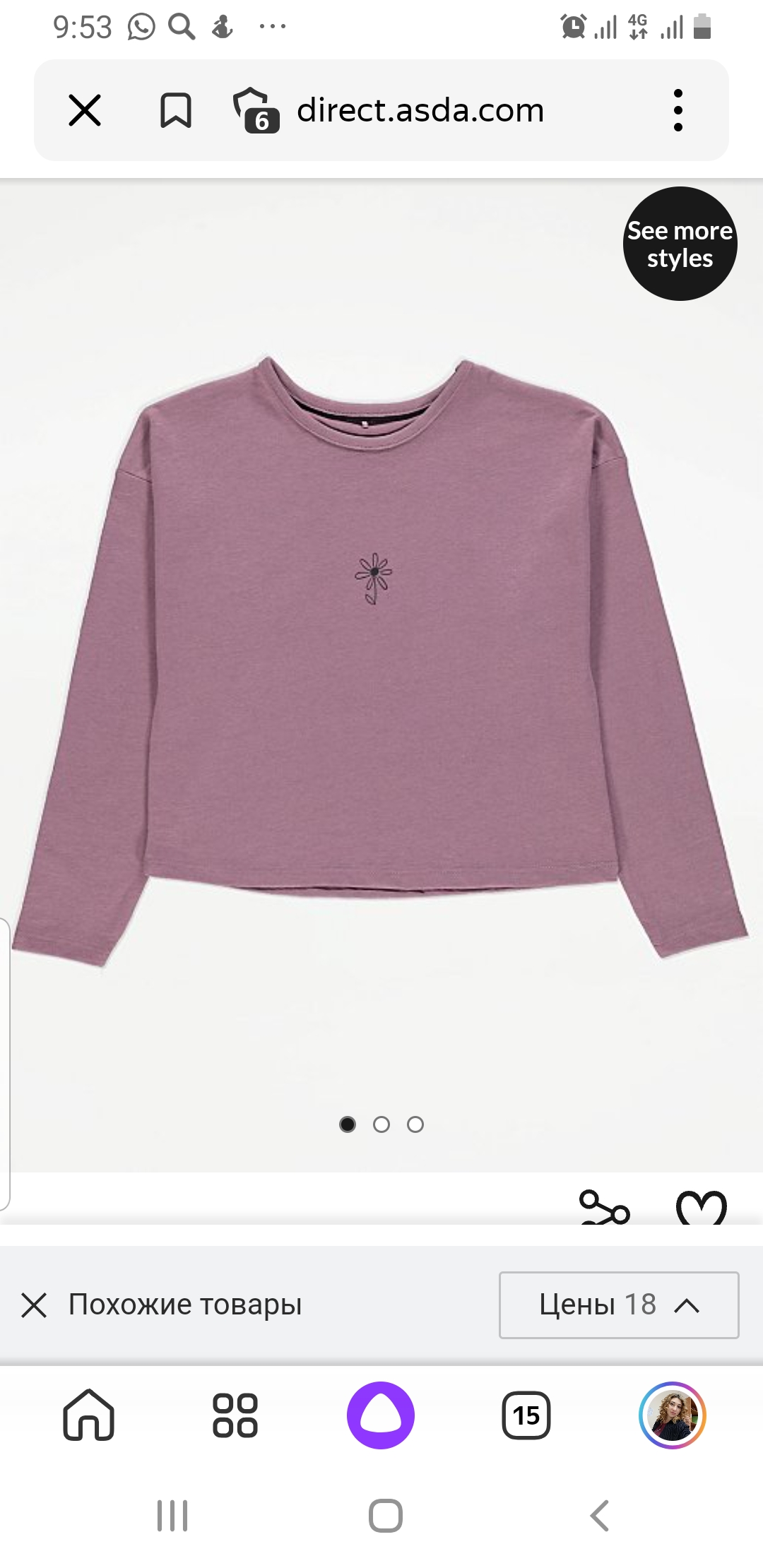Open the user profile avatar
Screen dimensions: 763x1568
coord(673,1415)
